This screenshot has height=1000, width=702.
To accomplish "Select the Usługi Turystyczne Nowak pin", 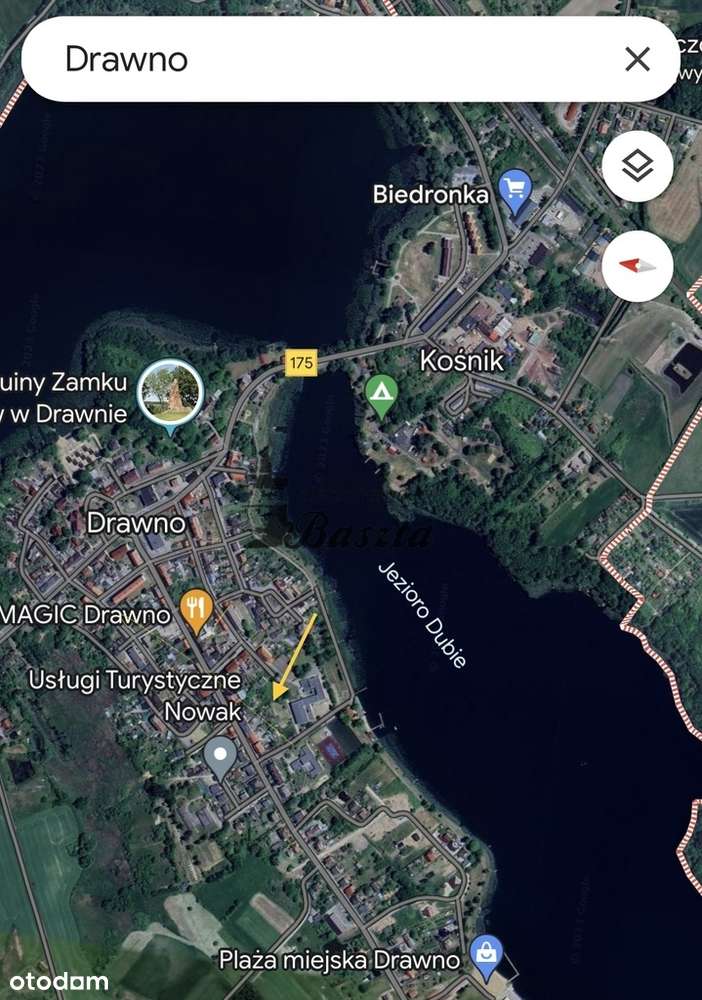I will coord(220,755).
